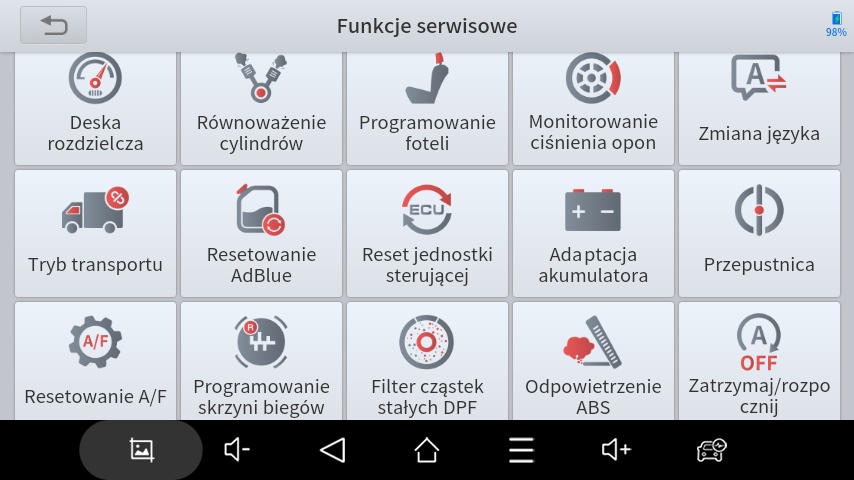
Task: Select Tryb transportu tile
Action: (95, 233)
